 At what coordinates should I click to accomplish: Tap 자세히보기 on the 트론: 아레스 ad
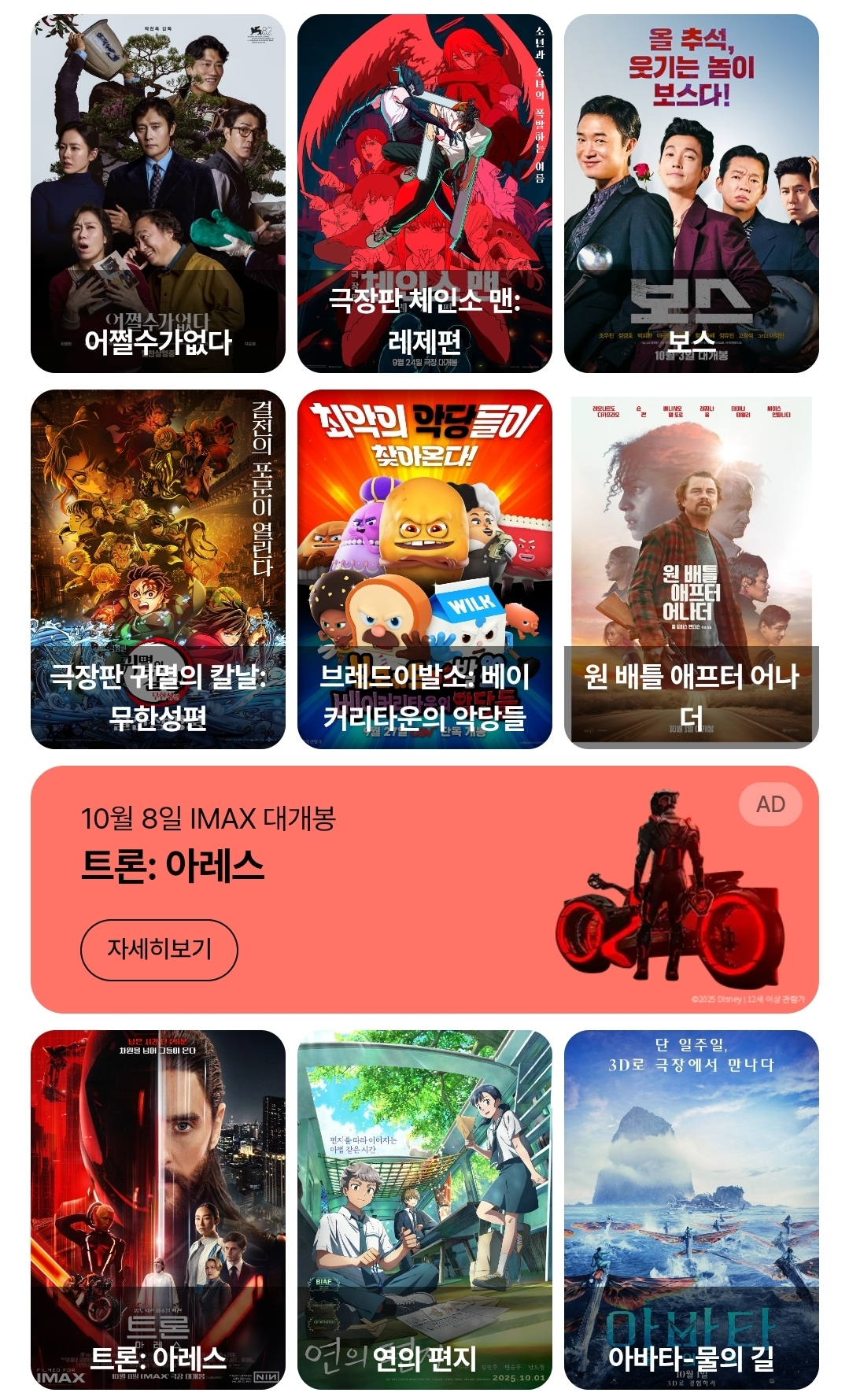click(159, 950)
